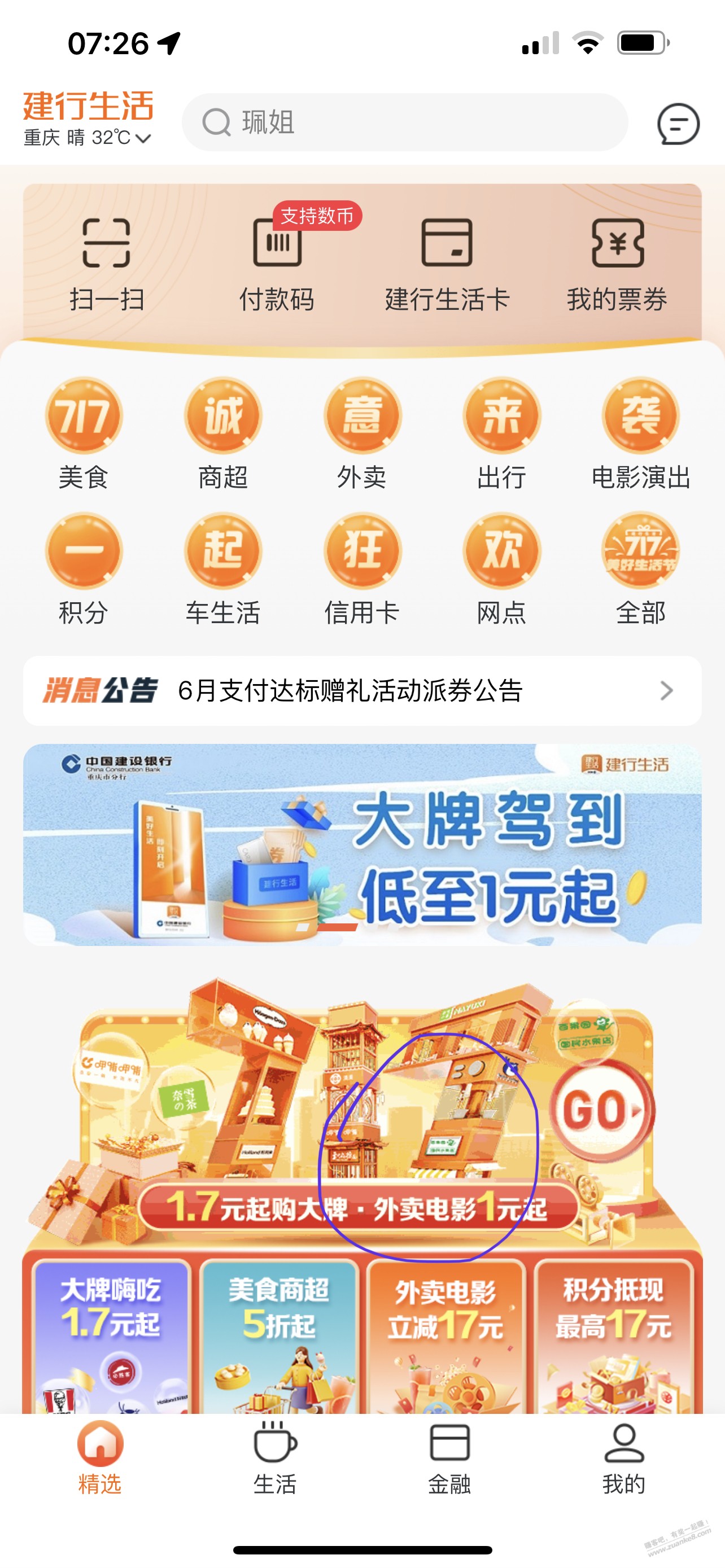725x1568 pixels.
Task: Go to 积分 points
Action: tap(84, 570)
